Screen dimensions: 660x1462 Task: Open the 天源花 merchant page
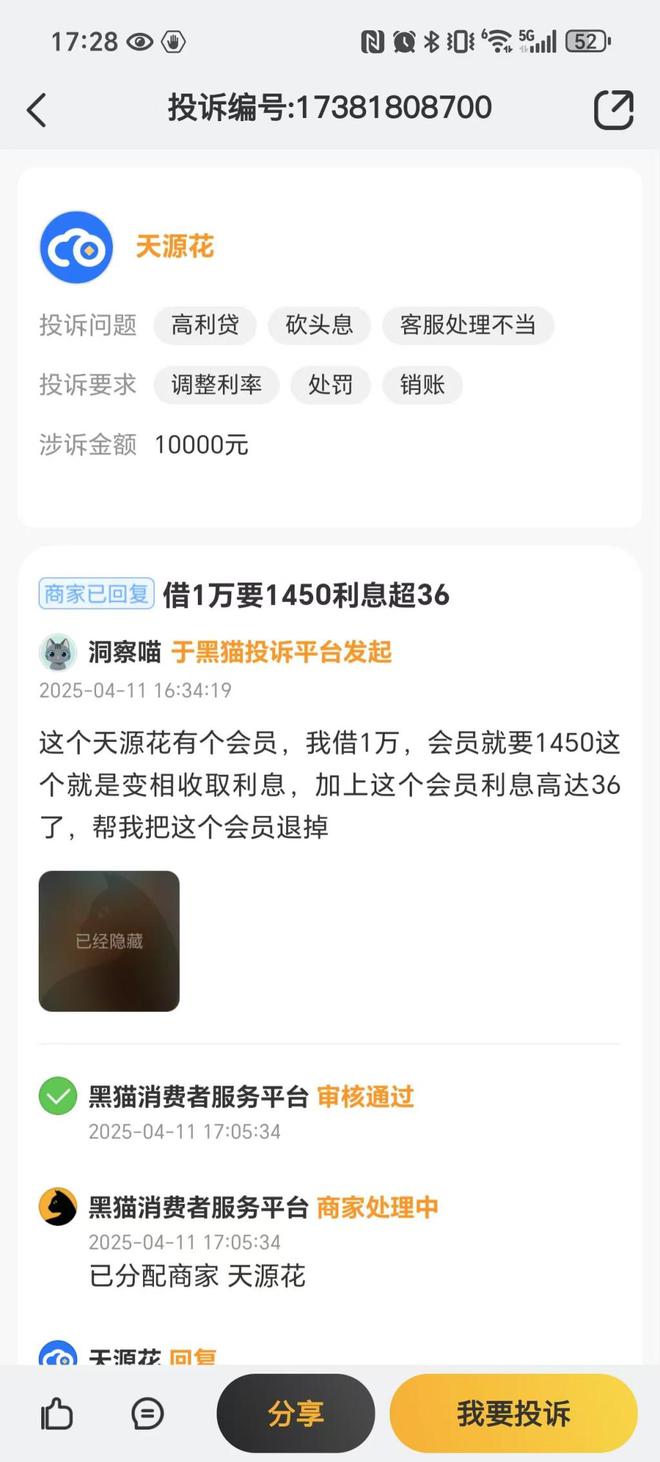click(174, 247)
